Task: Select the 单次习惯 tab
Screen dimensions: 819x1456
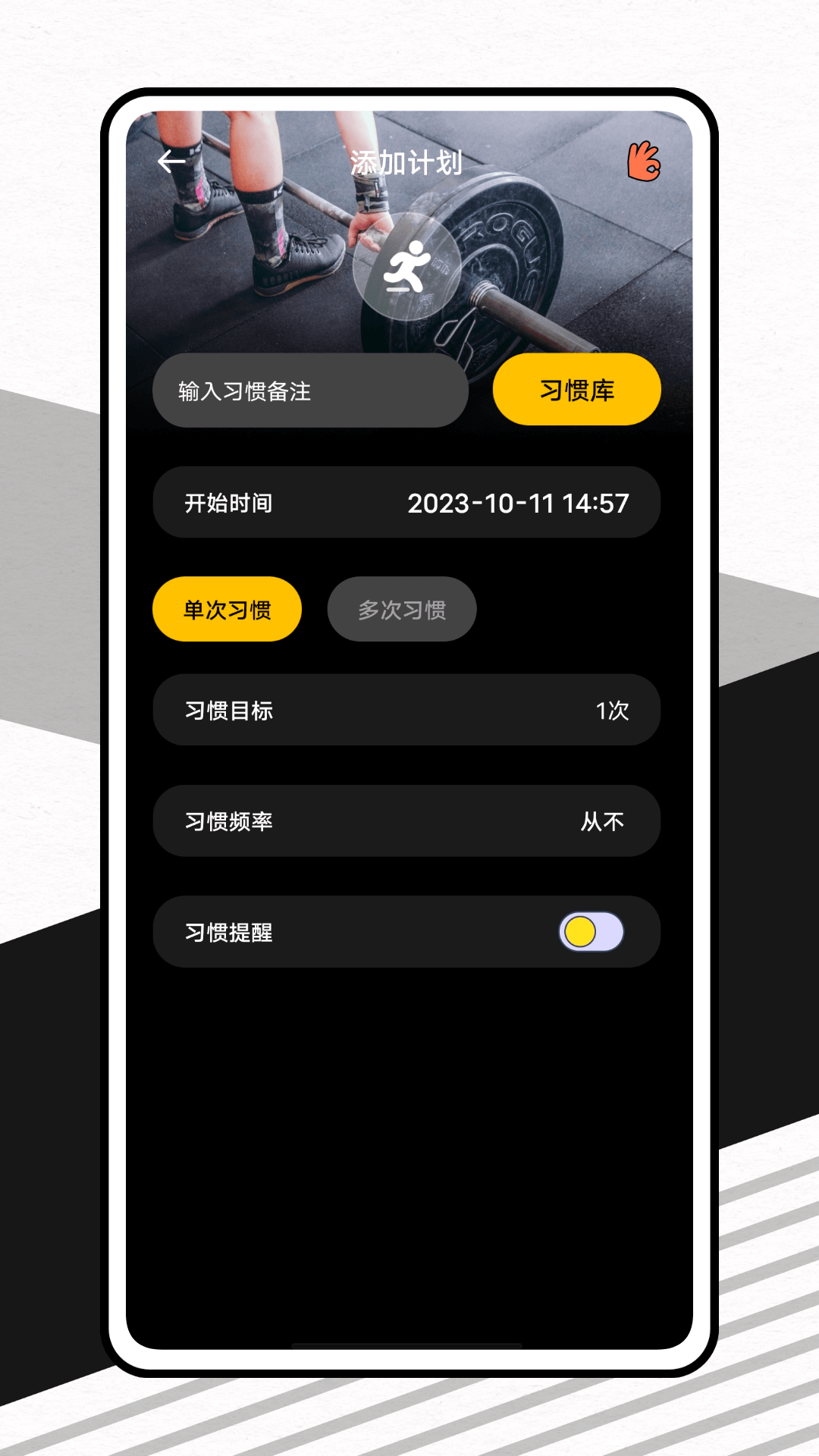Action: (x=226, y=608)
